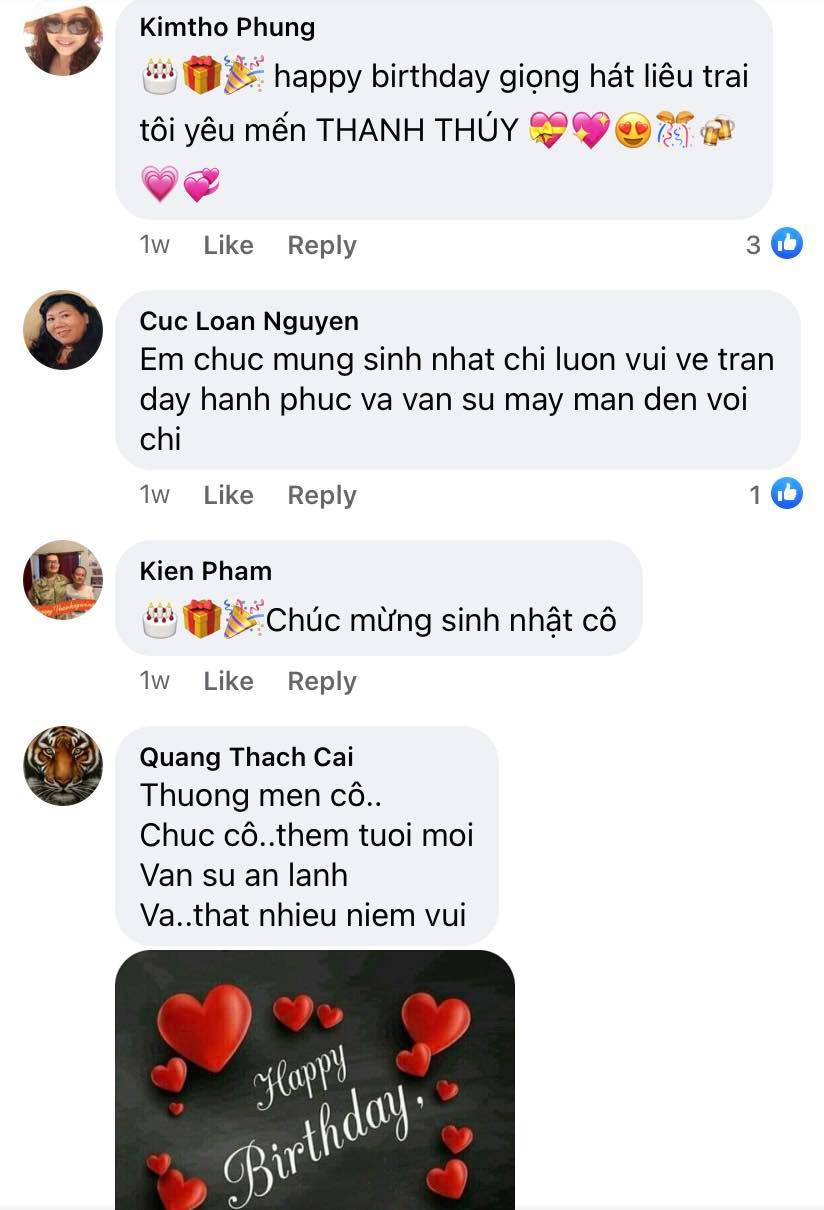Open Cuc Loan Nguyen's name link

click(x=248, y=321)
